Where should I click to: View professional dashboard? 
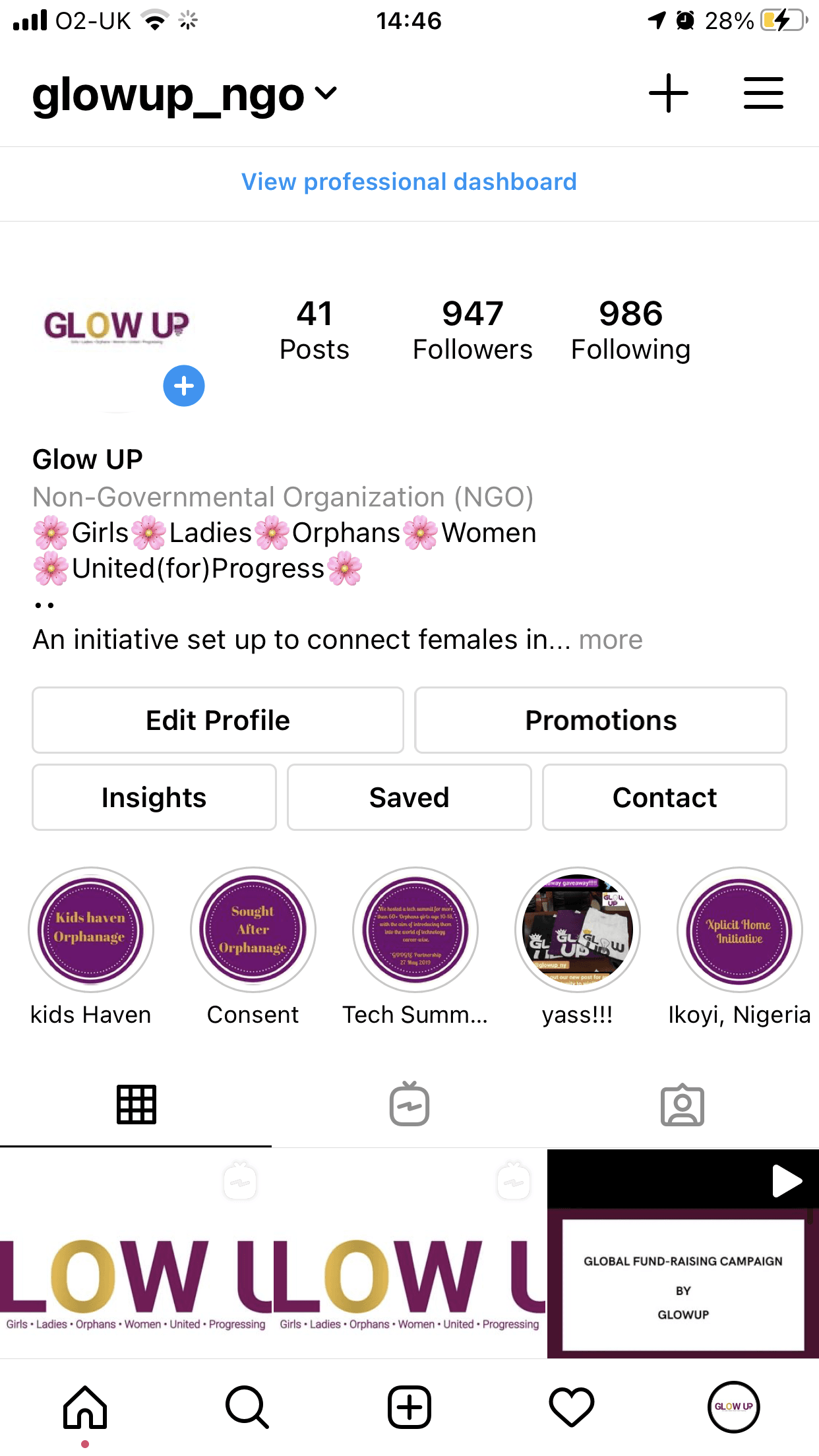(409, 182)
